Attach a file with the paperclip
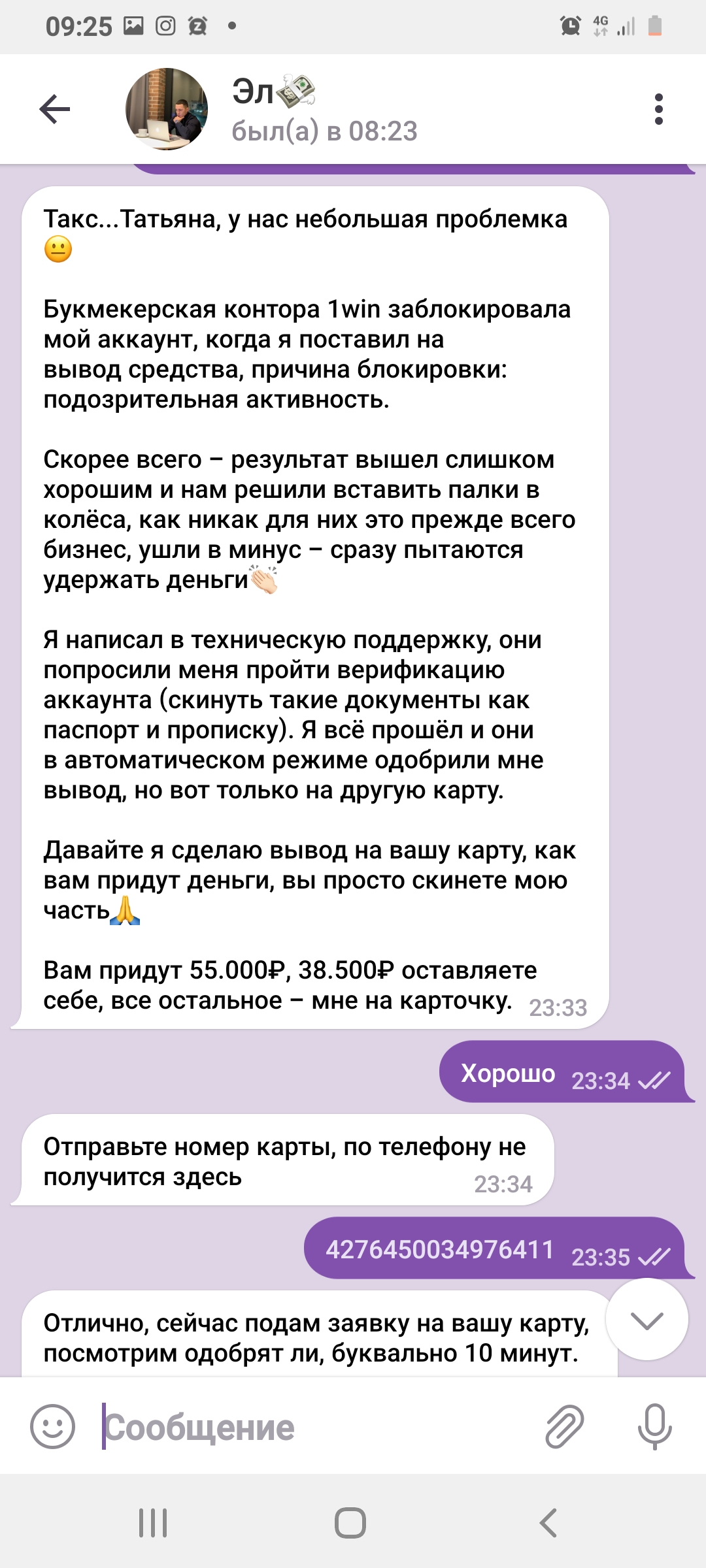The width and height of the screenshot is (706, 1568). click(564, 1426)
